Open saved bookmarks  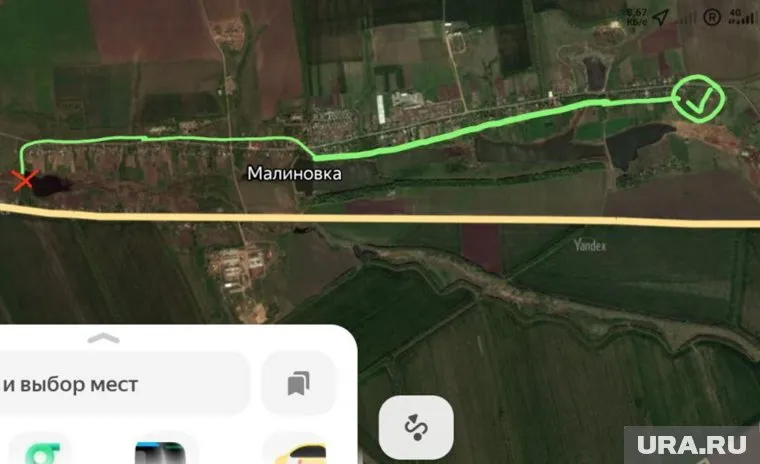297,384
